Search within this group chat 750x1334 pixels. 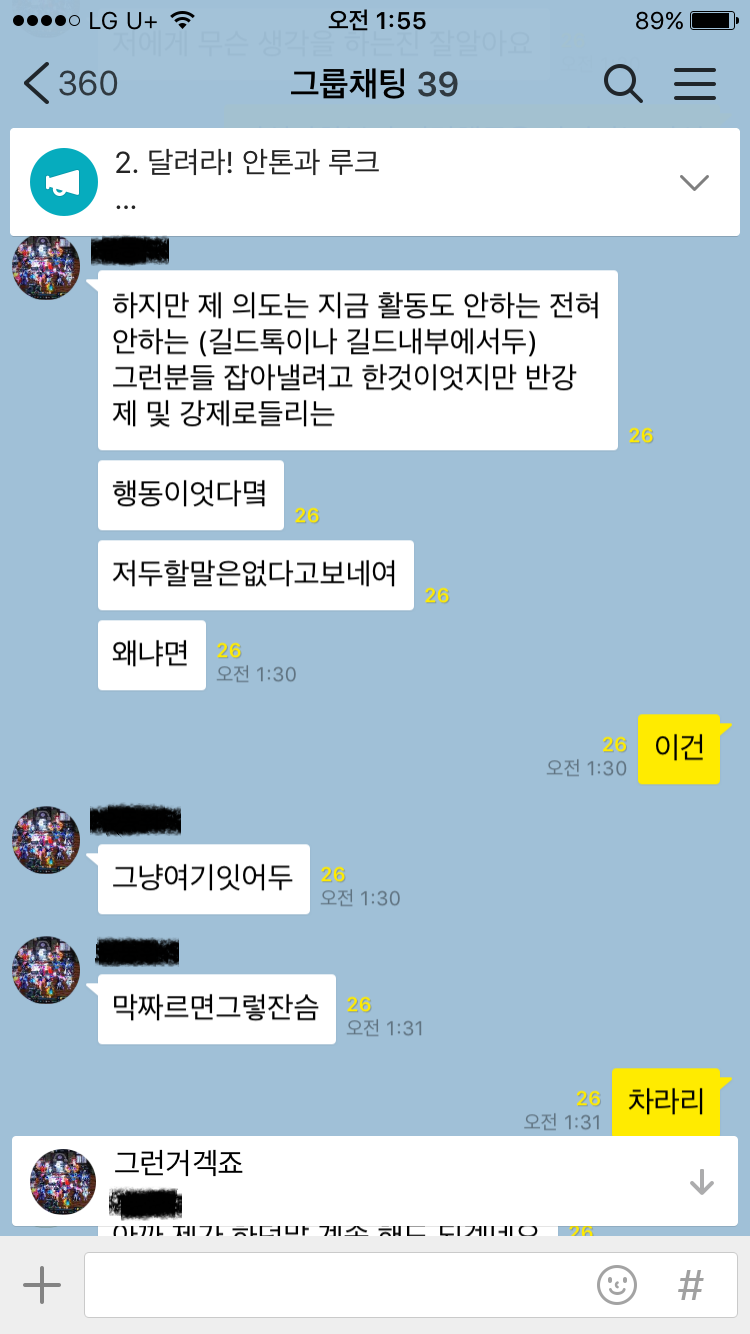pos(623,85)
